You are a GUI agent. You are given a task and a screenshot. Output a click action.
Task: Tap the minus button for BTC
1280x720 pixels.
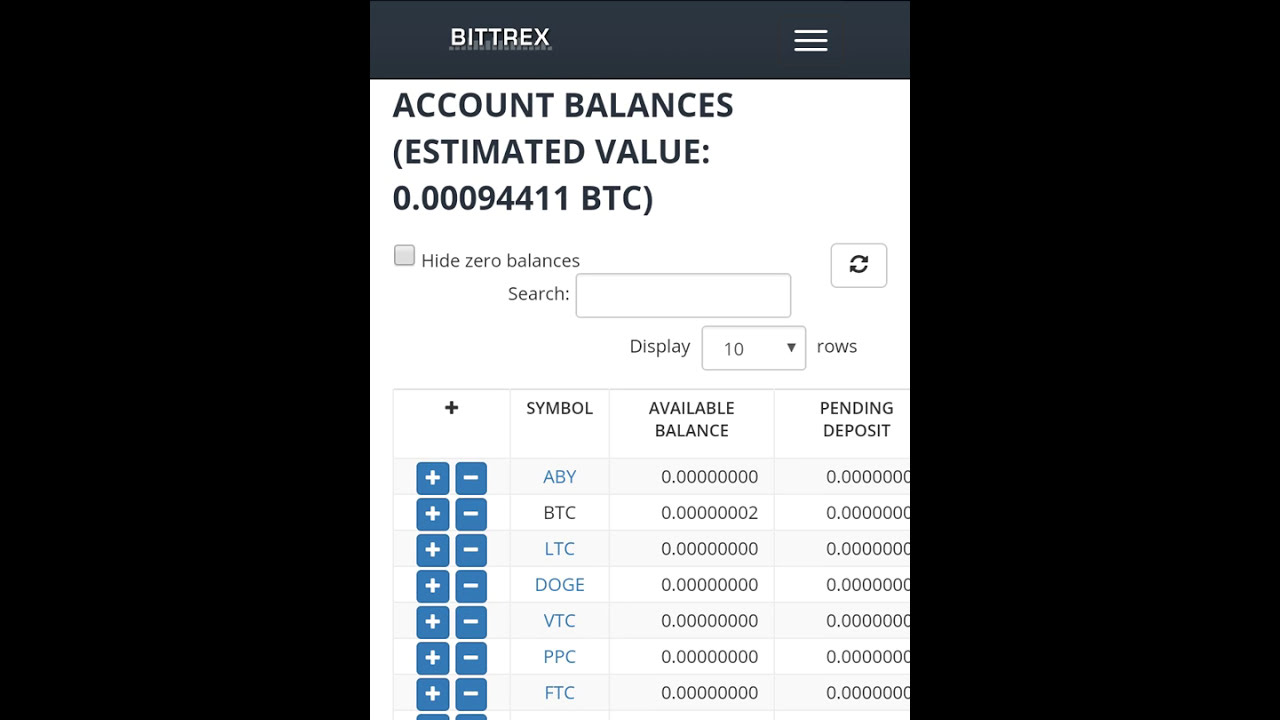click(x=471, y=514)
